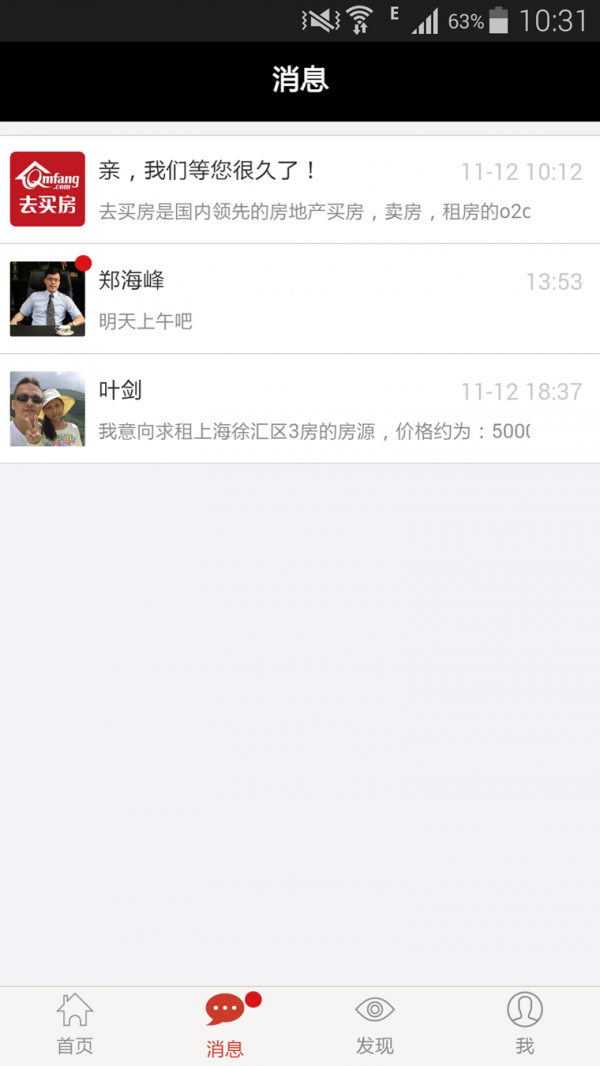
Task: Go to the 发现 tab
Action: coord(375,1025)
